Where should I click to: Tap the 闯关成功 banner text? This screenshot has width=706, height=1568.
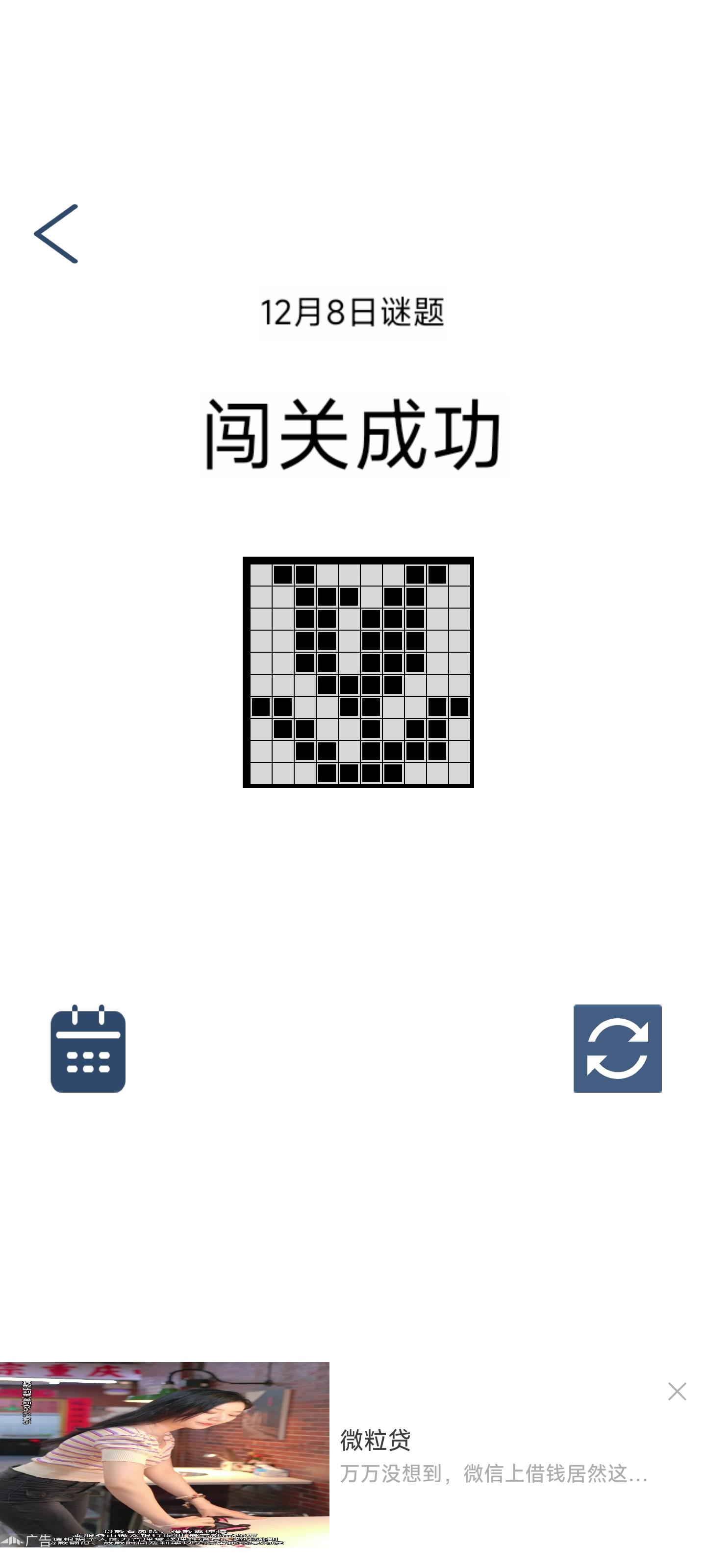click(353, 432)
